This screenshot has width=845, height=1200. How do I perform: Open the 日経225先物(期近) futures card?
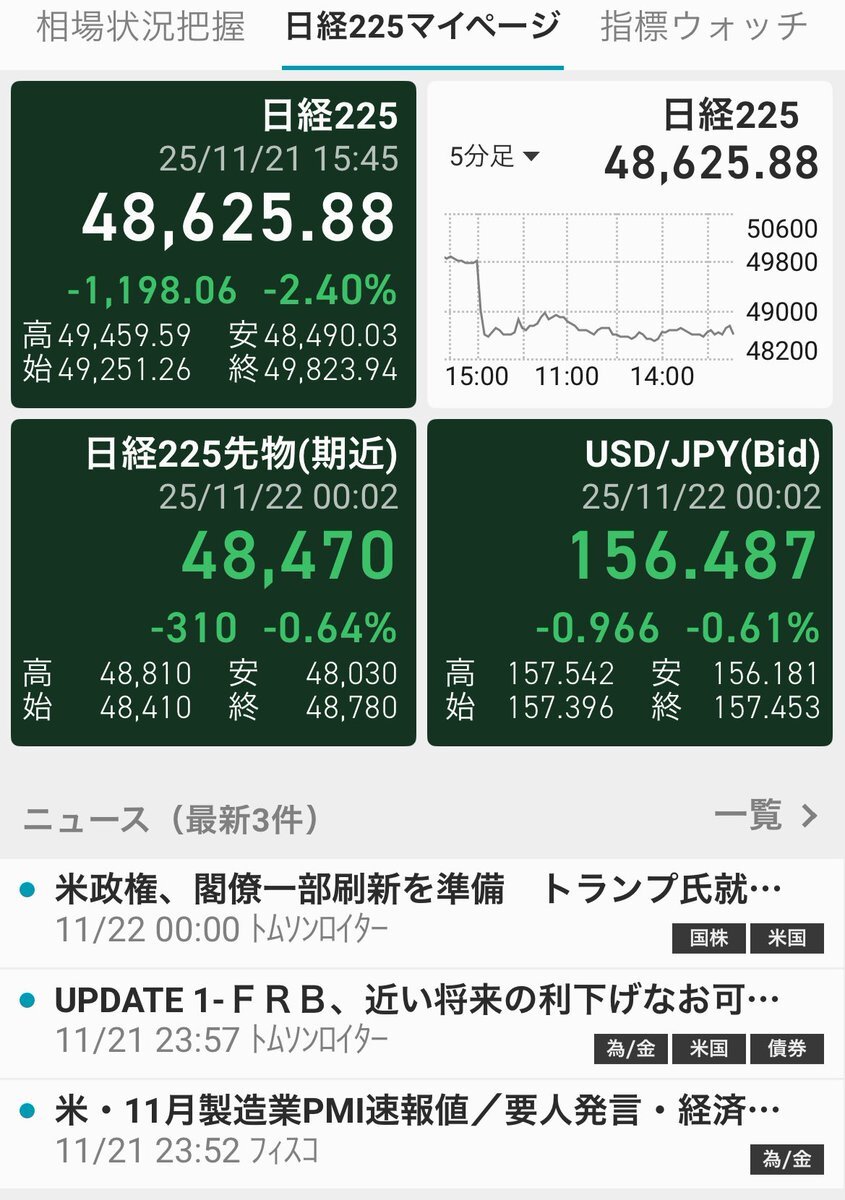tap(213, 582)
